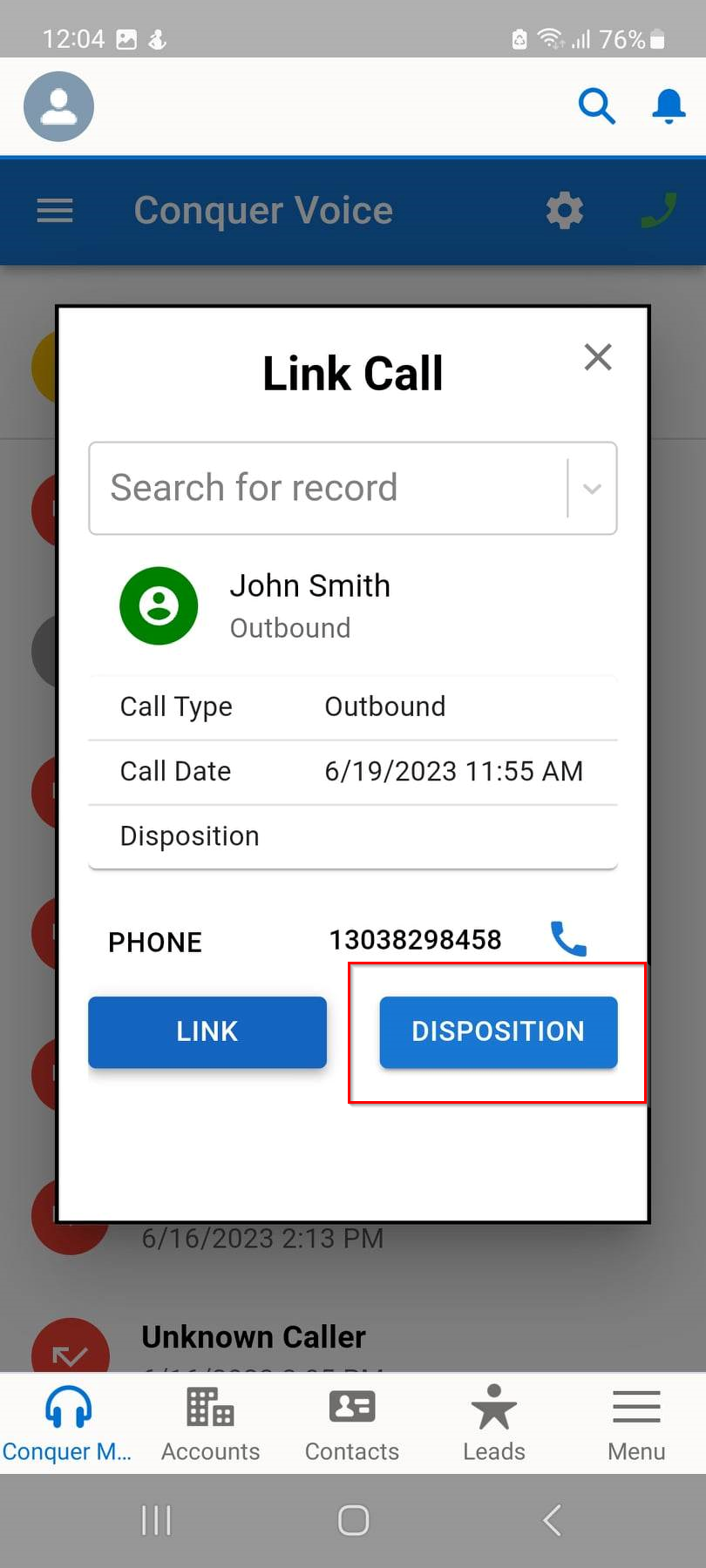Call 13038298458 via the phone icon
Viewport: 706px width, 1568px height.
569,939
